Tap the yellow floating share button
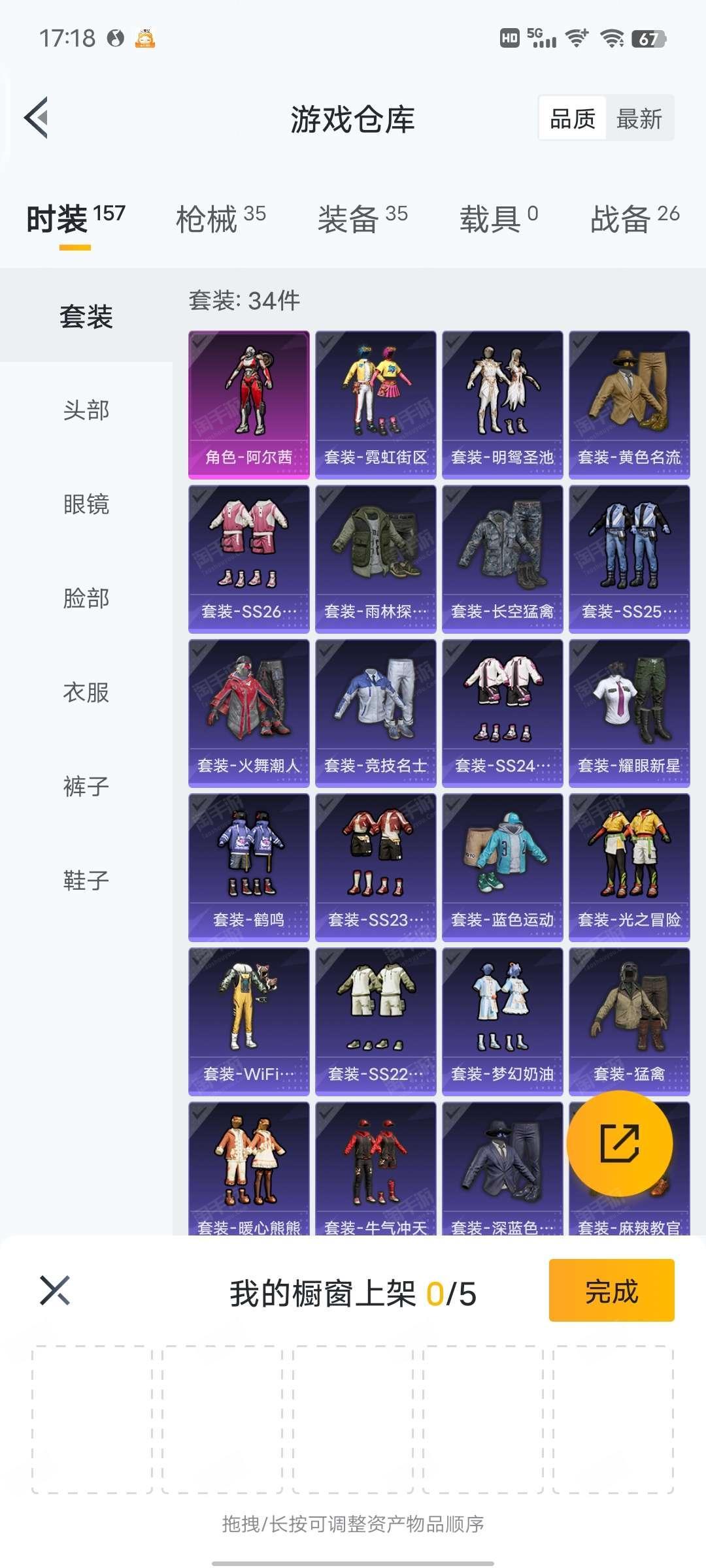Screen dimensions: 706x1568 click(619, 1143)
